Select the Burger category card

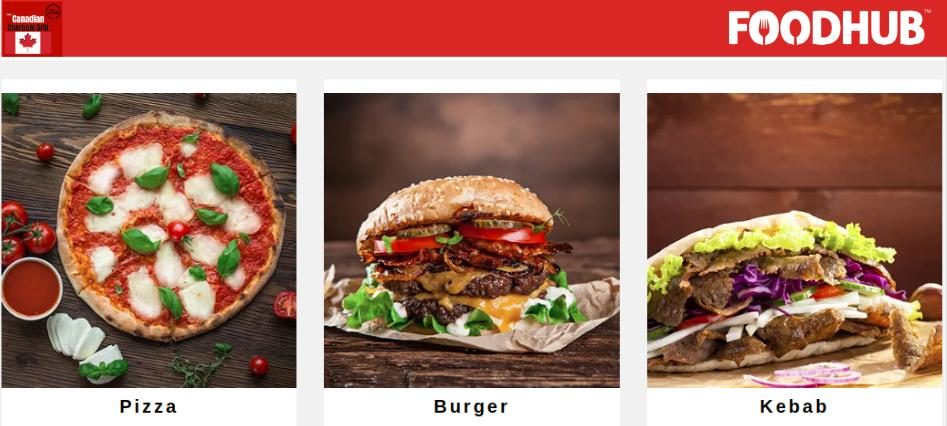[471, 241]
